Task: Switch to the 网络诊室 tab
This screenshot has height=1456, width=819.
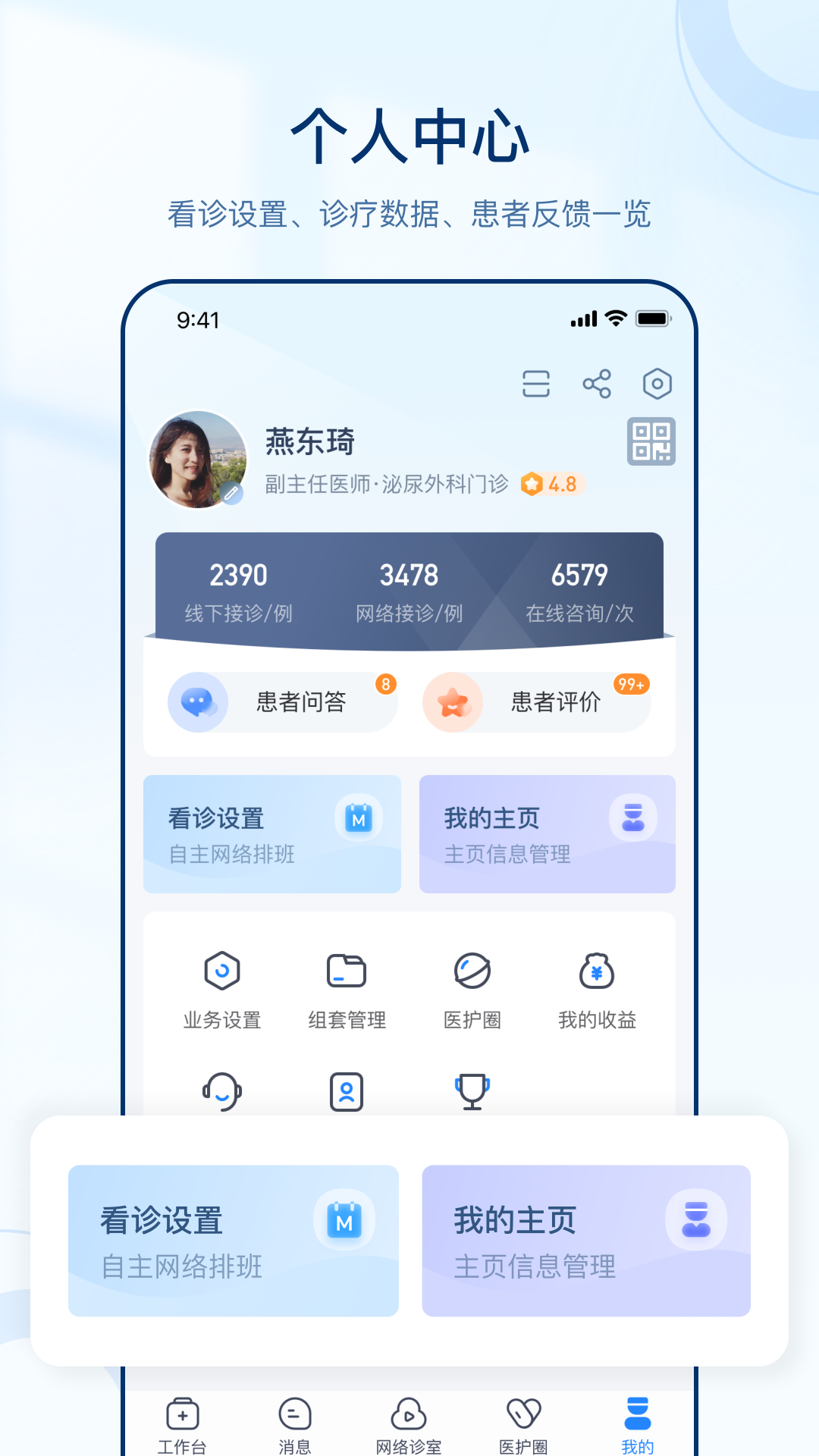Action: point(409,1422)
